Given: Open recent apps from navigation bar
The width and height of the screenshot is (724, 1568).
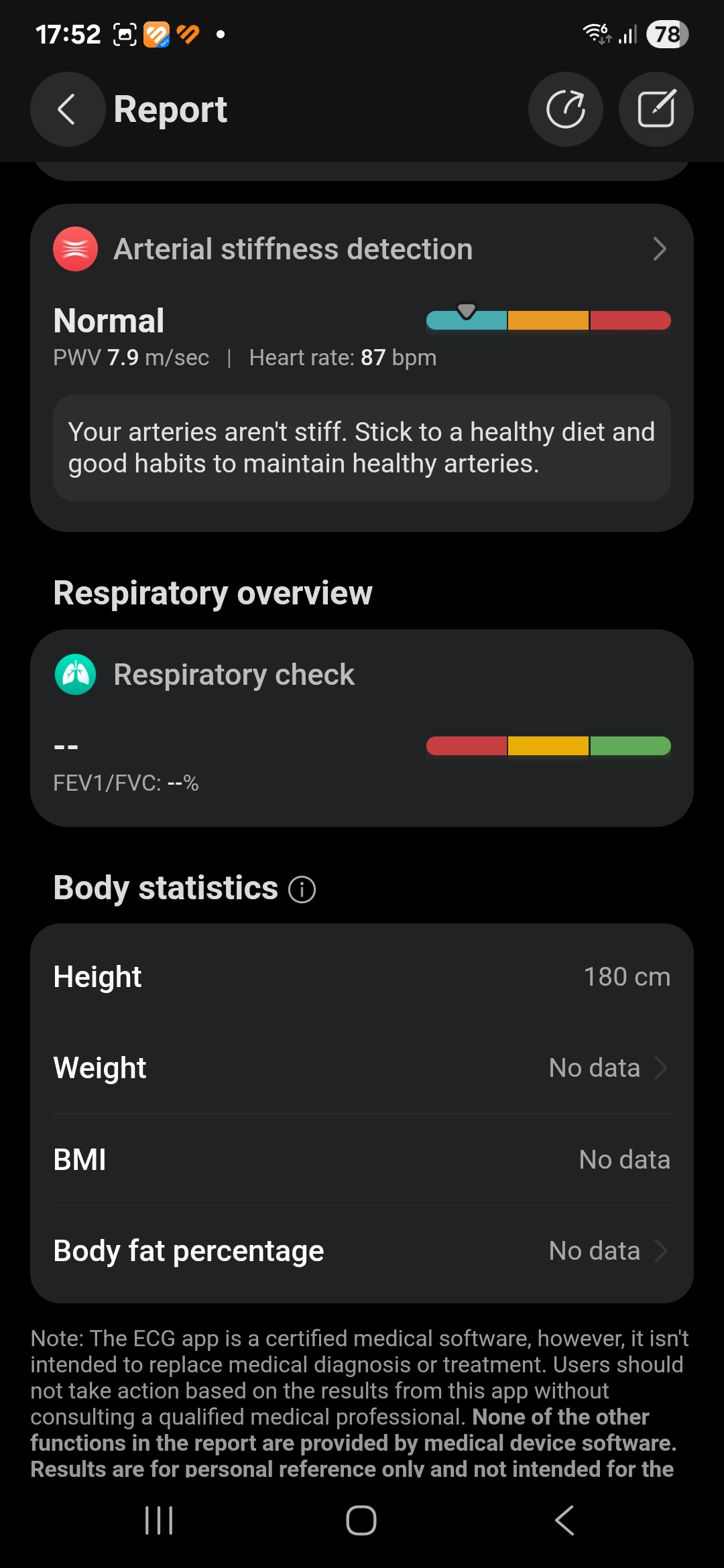Looking at the screenshot, I should coord(159,1520).
